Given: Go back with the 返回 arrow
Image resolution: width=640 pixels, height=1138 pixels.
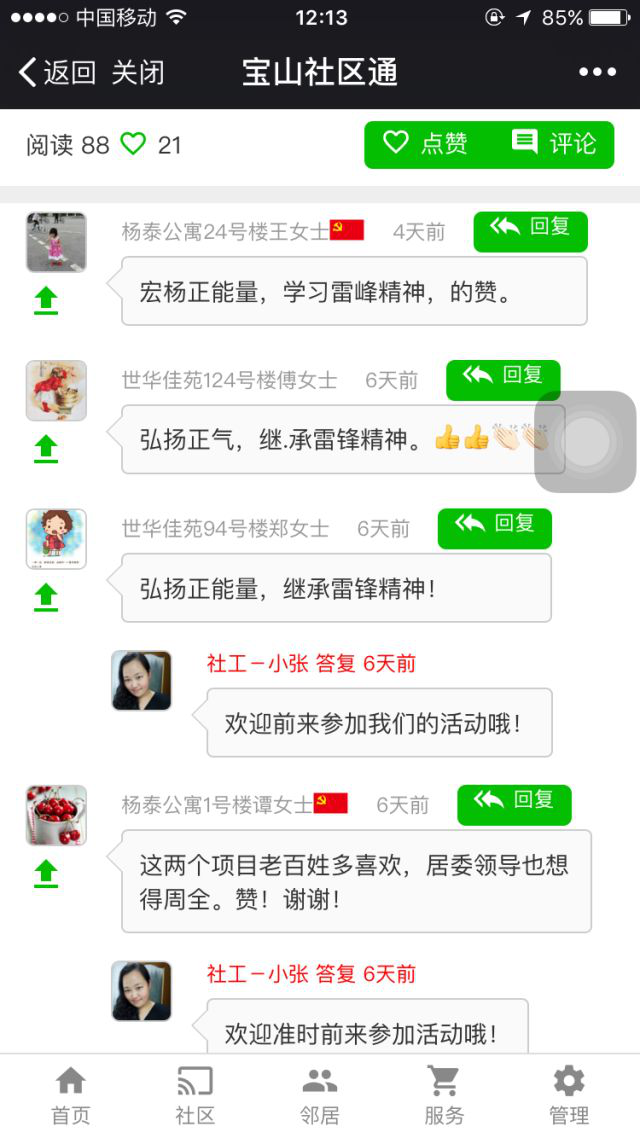Looking at the screenshot, I should [x=56, y=73].
